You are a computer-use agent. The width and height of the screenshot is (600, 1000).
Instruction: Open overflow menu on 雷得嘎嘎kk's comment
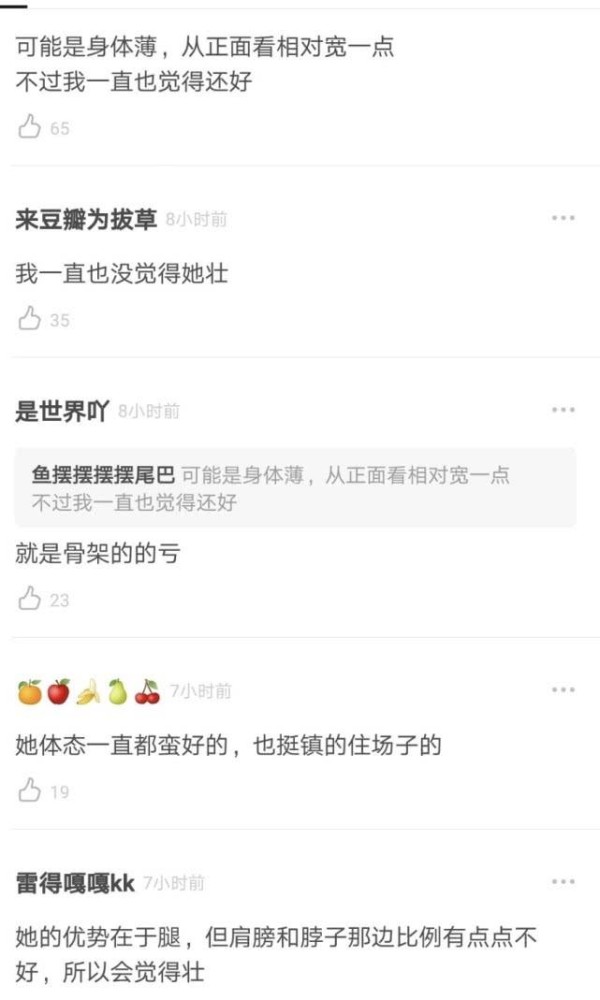click(x=563, y=882)
